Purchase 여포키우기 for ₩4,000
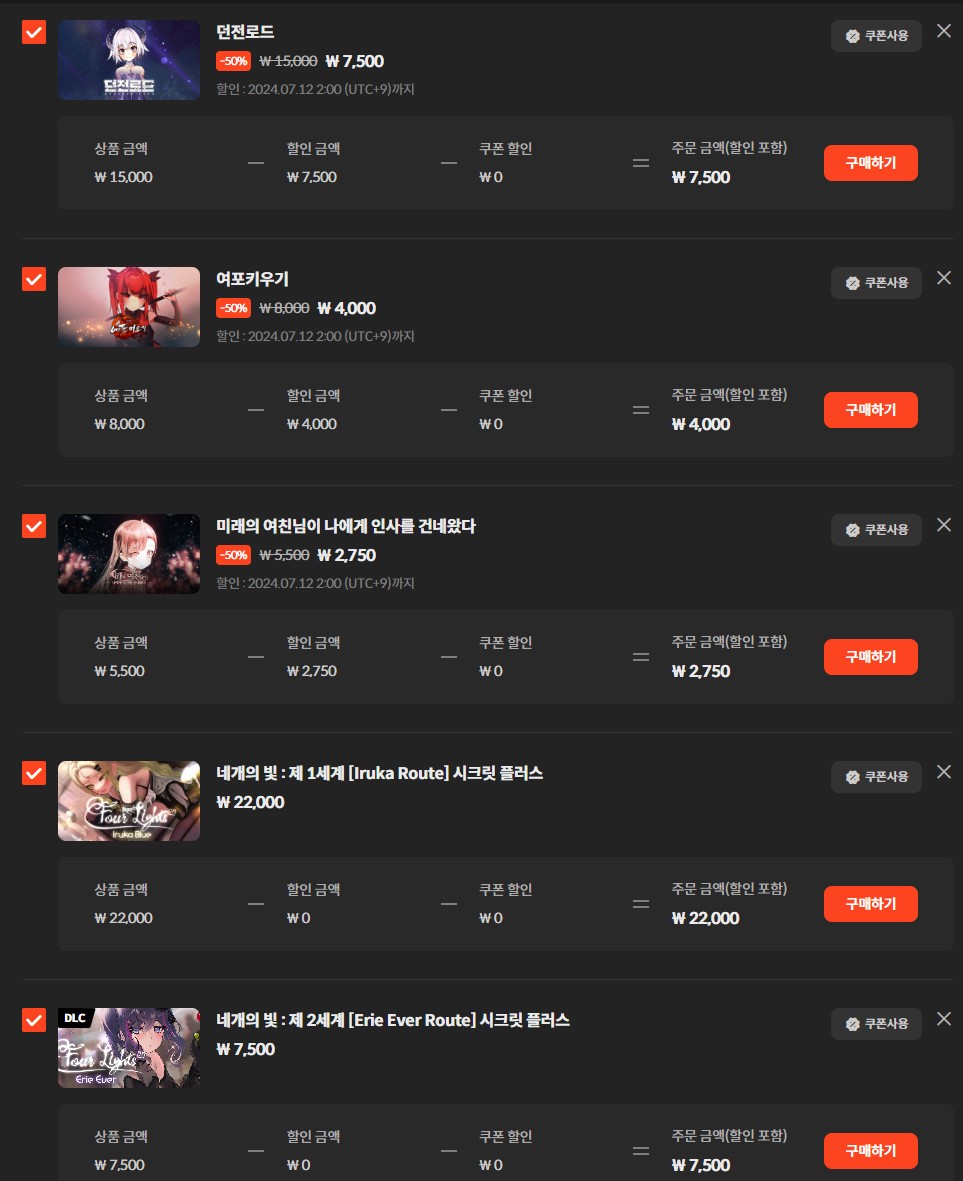963x1181 pixels. pyautogui.click(x=870, y=410)
